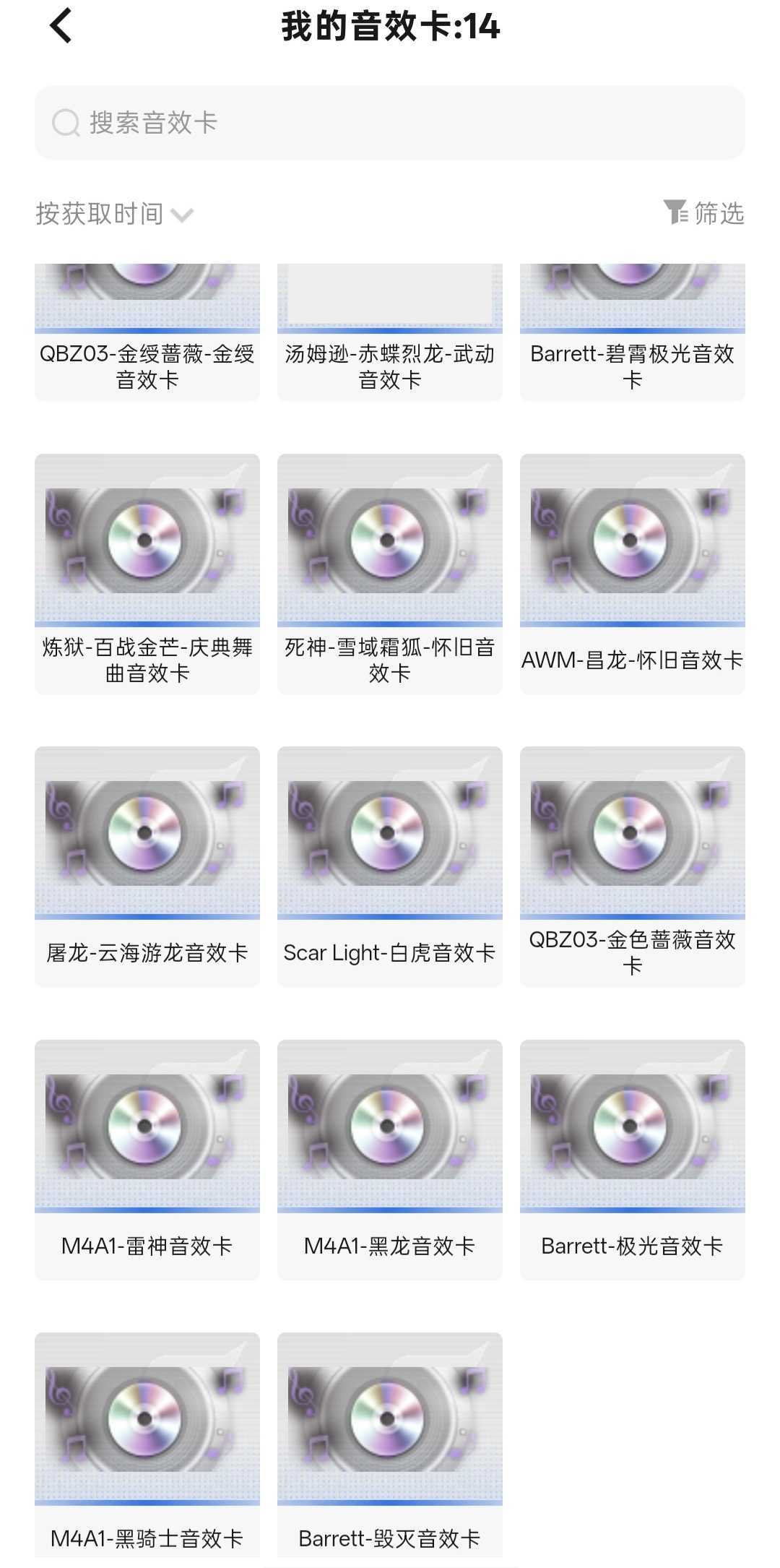This screenshot has width=780, height=1568.
Task: Open the QBZ03-金色蔷薇音效卡 card
Action: tap(633, 866)
